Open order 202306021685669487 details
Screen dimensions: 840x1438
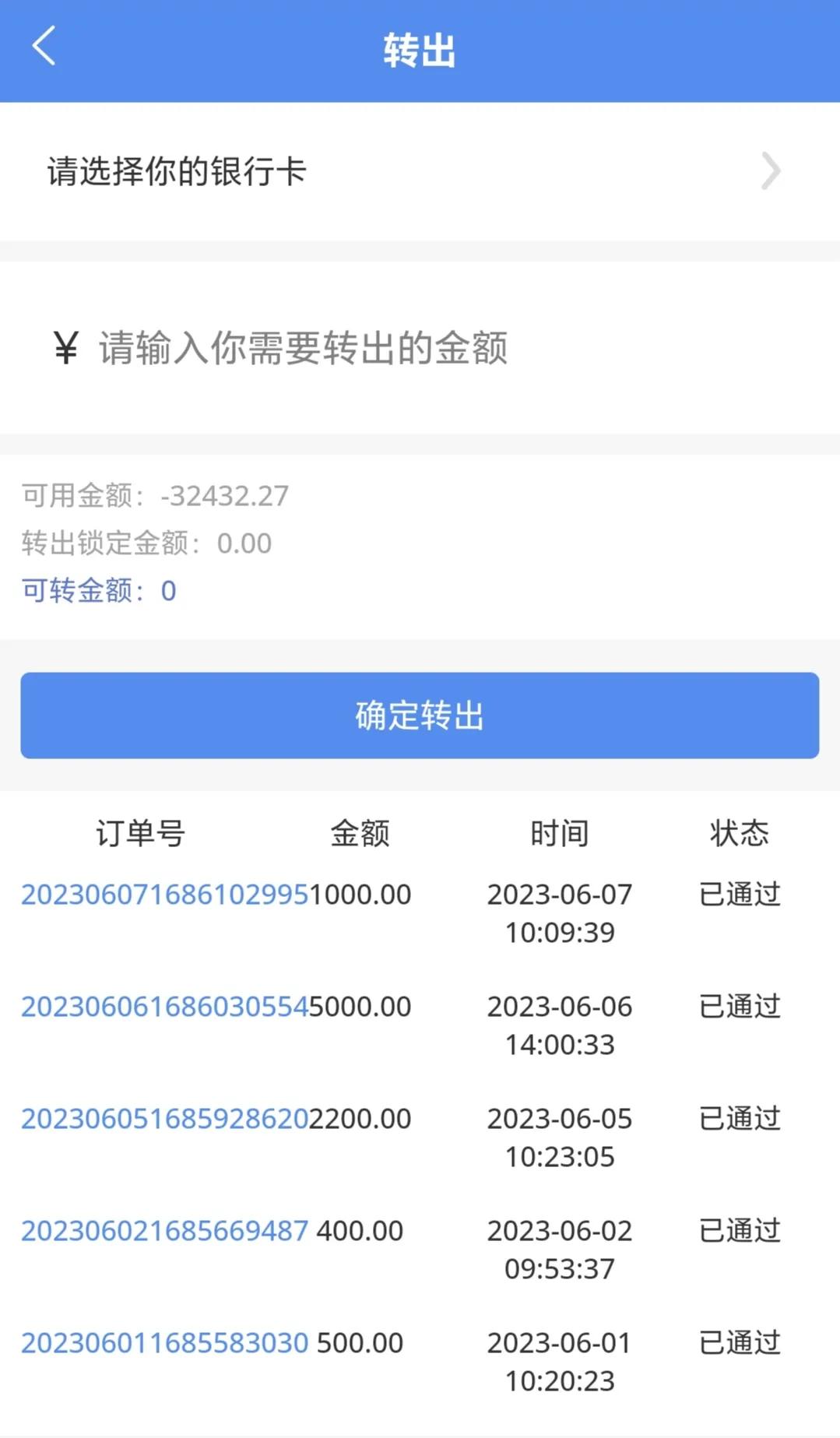[x=165, y=1231]
